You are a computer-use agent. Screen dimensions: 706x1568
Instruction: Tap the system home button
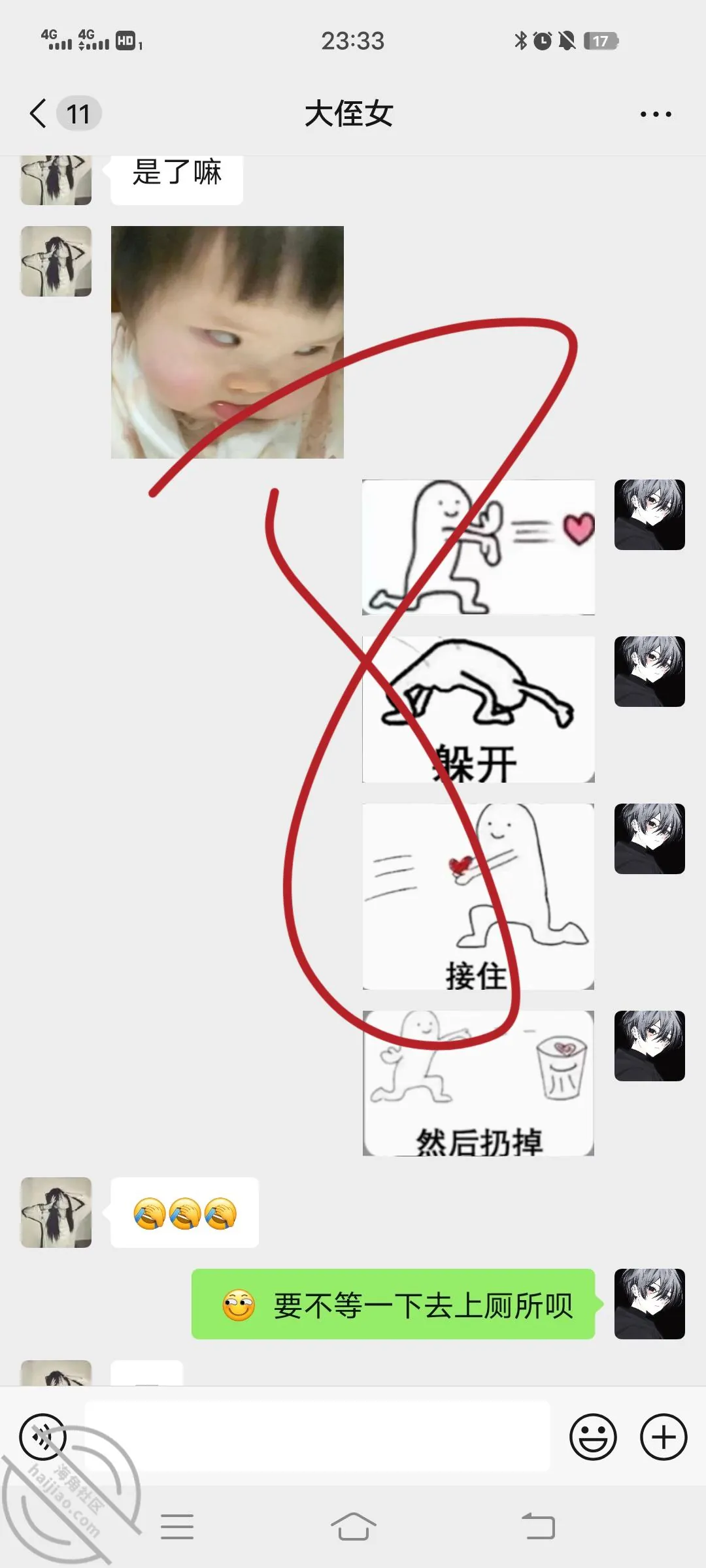click(x=353, y=1527)
